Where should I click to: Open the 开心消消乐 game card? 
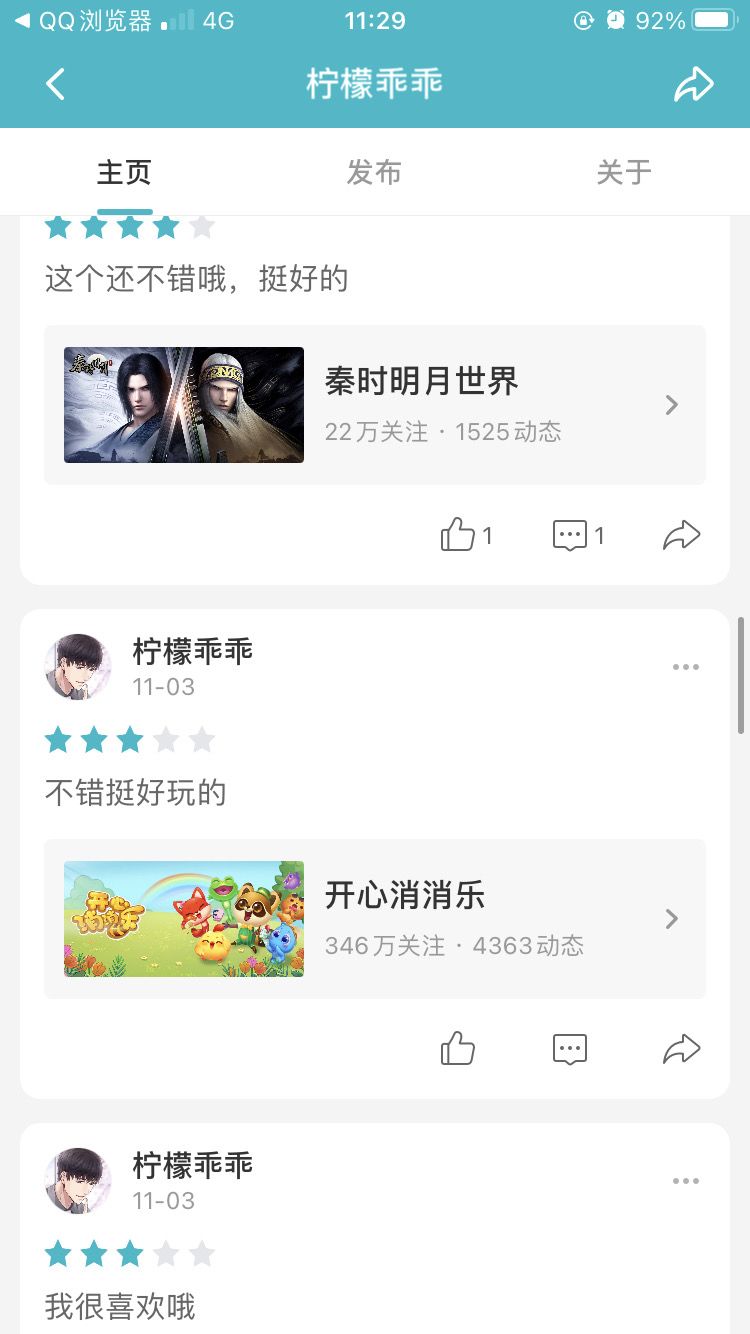(x=375, y=919)
